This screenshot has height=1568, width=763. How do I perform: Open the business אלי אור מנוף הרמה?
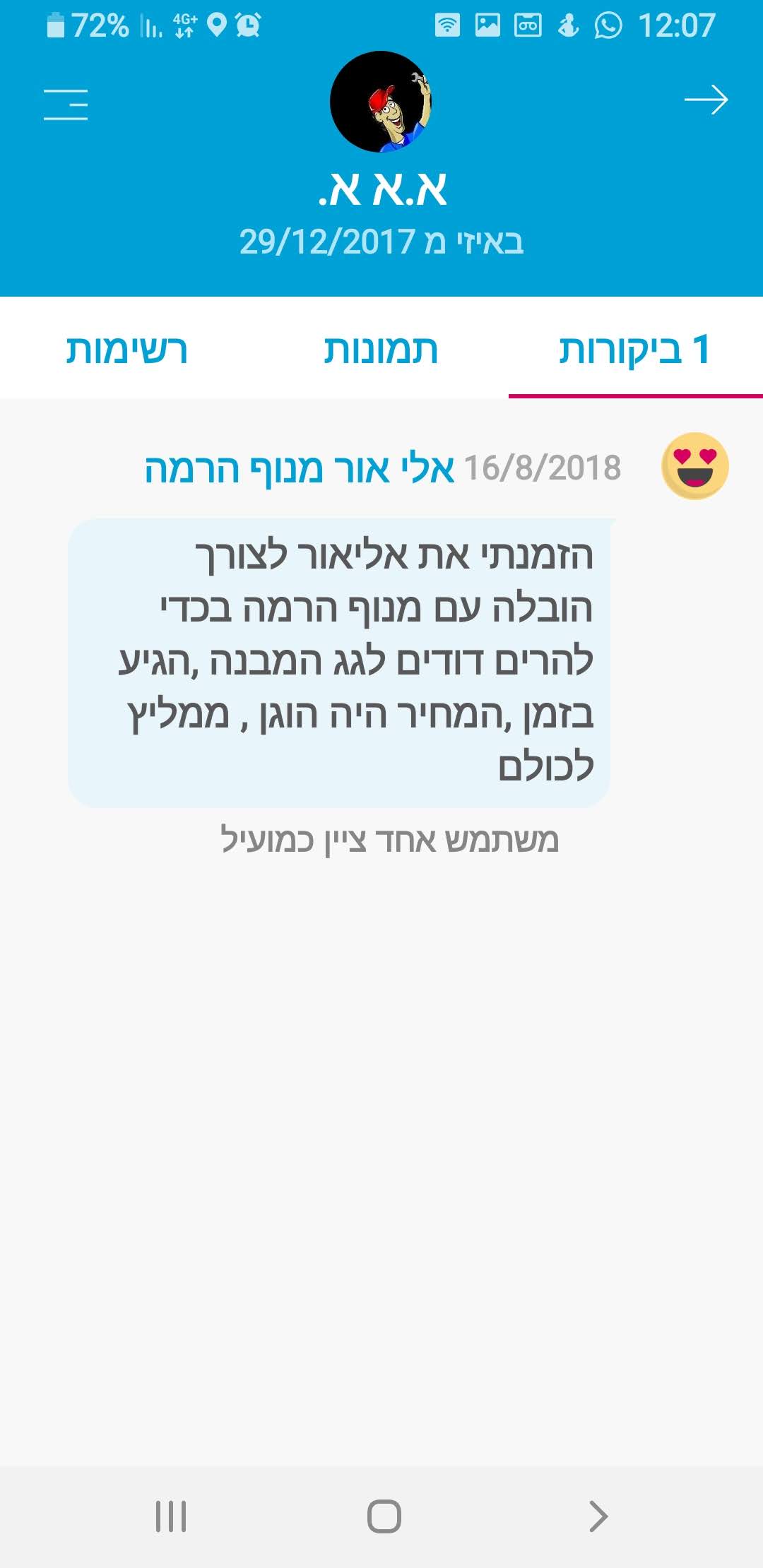coord(300,468)
